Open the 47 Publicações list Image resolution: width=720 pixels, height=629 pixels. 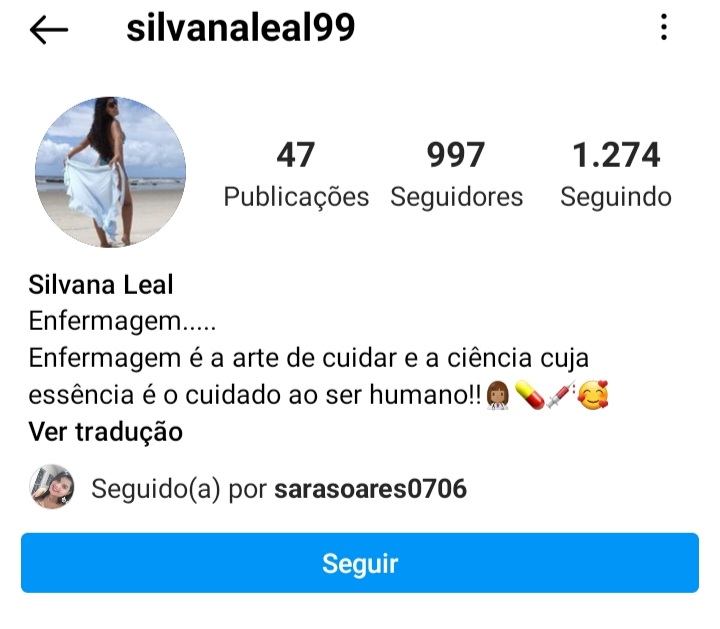coord(296,174)
